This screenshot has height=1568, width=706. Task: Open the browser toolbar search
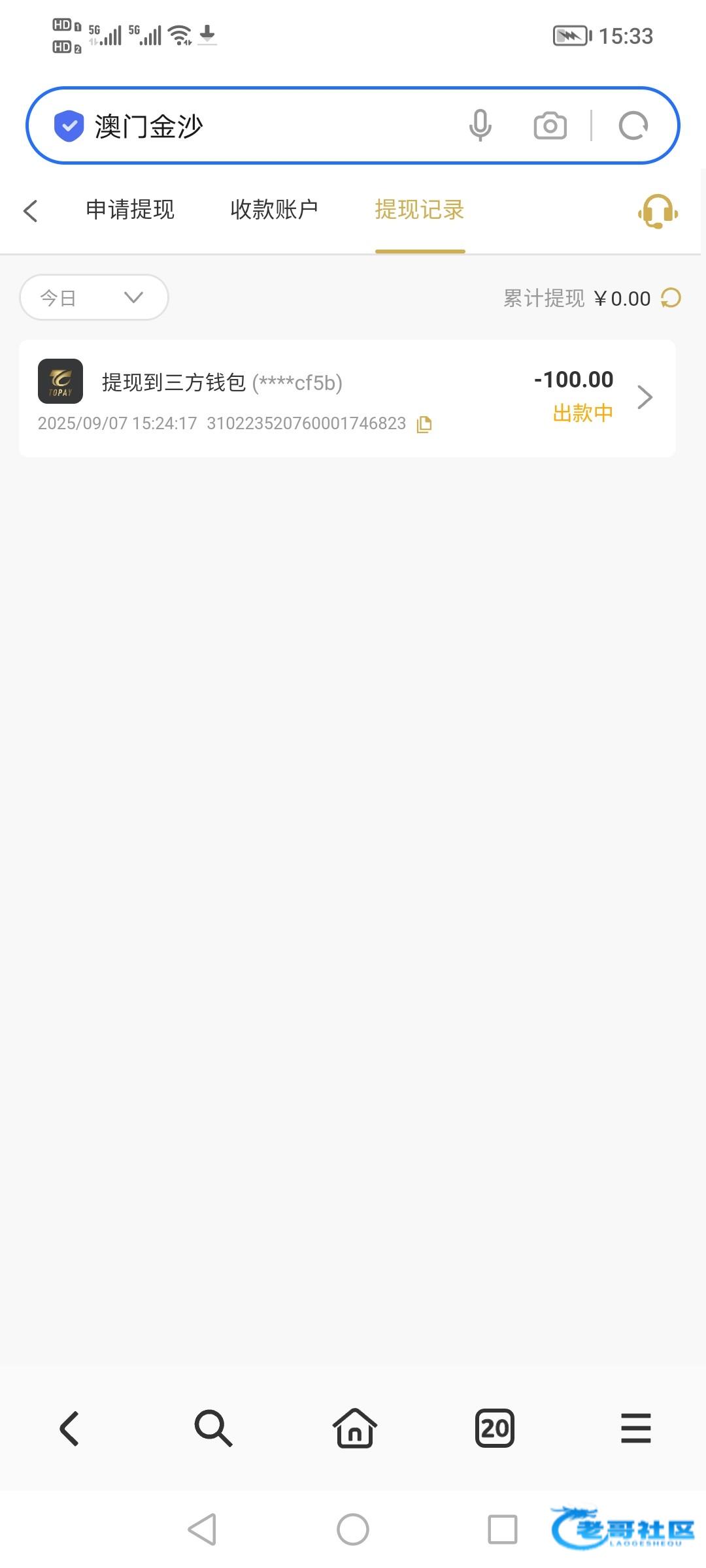[213, 1428]
